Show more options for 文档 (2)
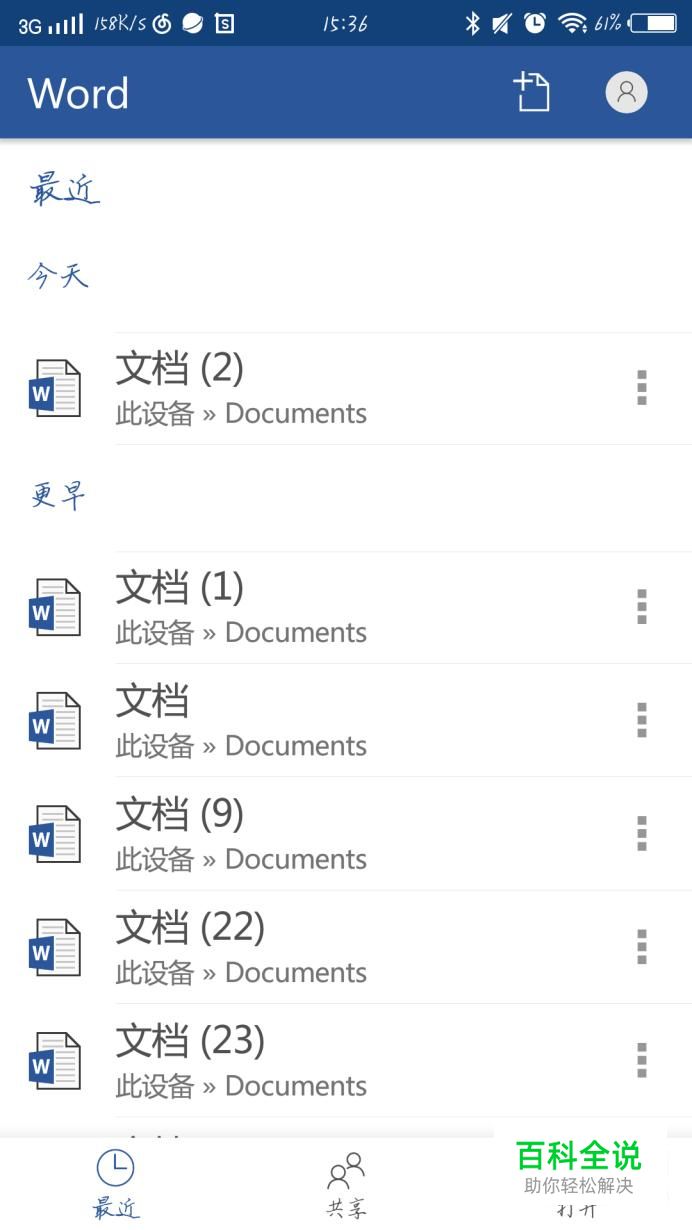The height and width of the screenshot is (1230, 692). click(x=642, y=388)
